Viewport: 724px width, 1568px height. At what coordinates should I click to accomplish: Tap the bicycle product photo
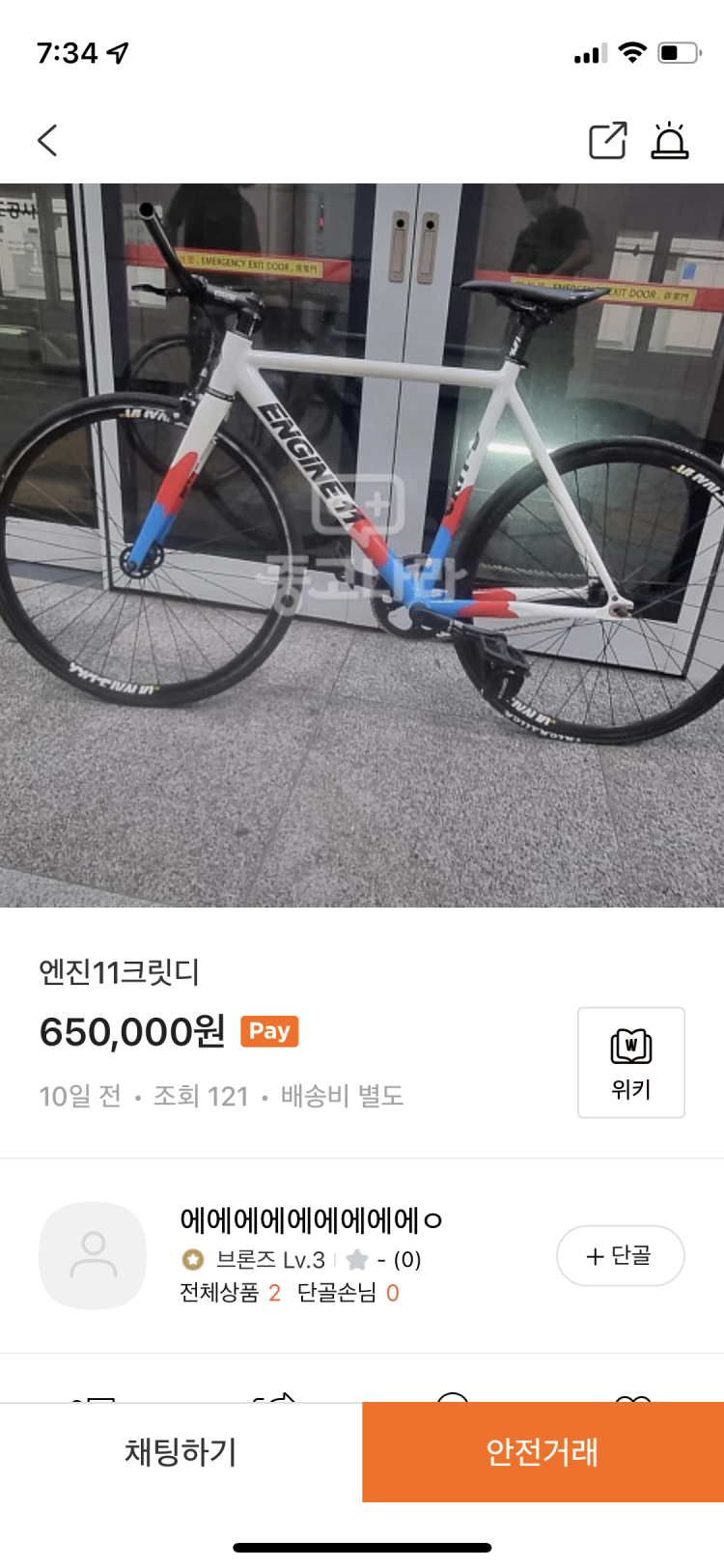[362, 541]
